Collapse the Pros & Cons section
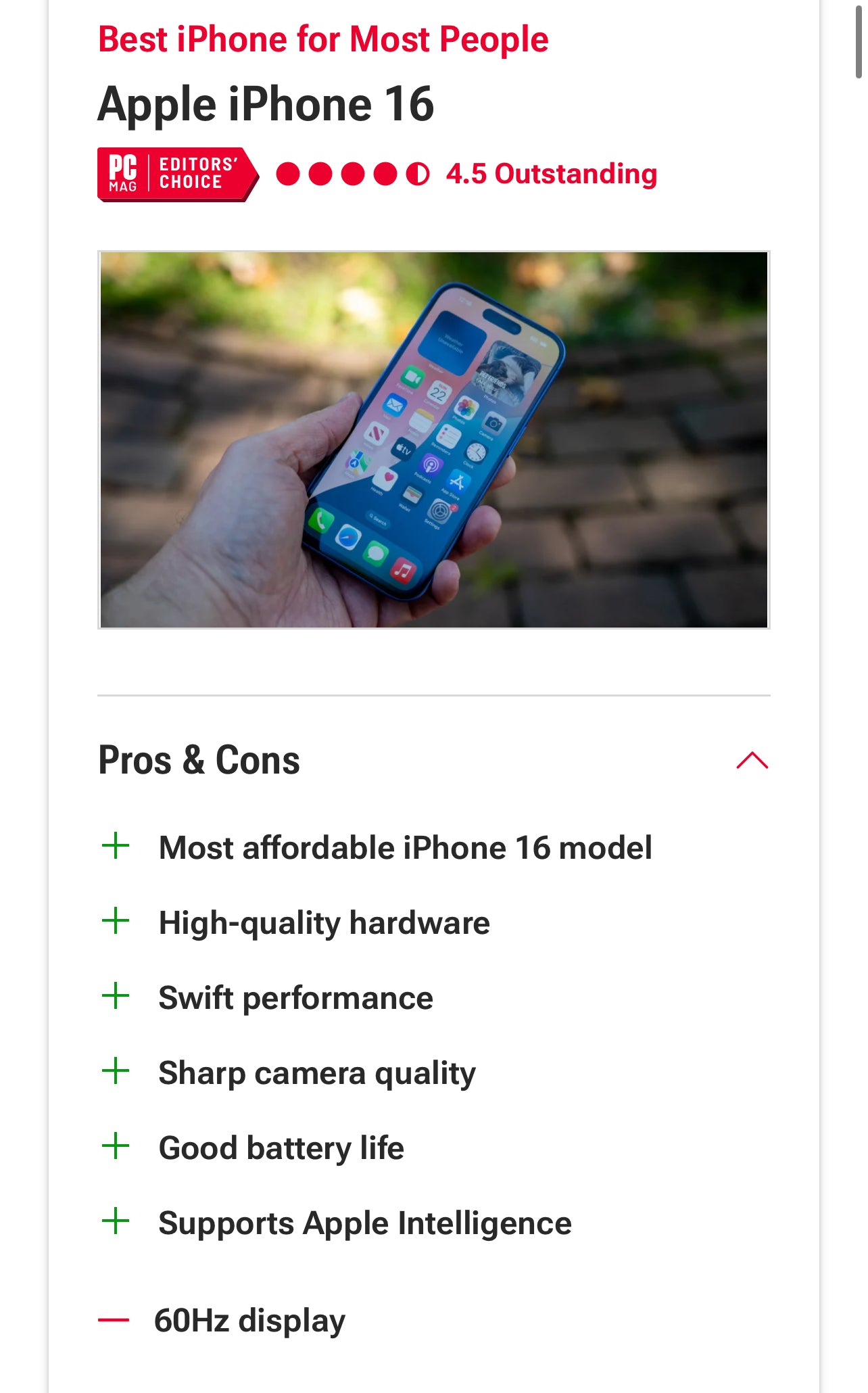Viewport: 868px width, 1393px height. [752, 761]
